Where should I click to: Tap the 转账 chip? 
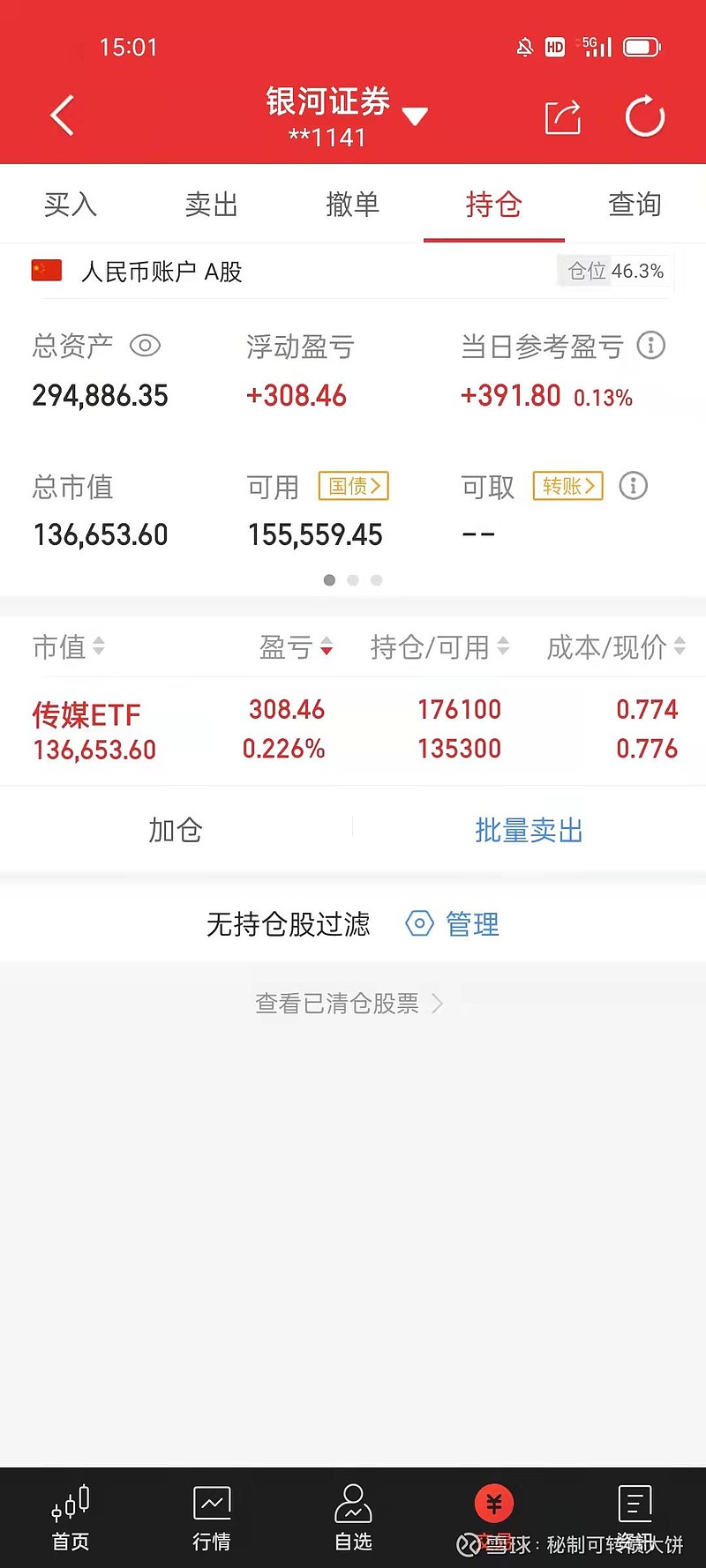pos(567,486)
